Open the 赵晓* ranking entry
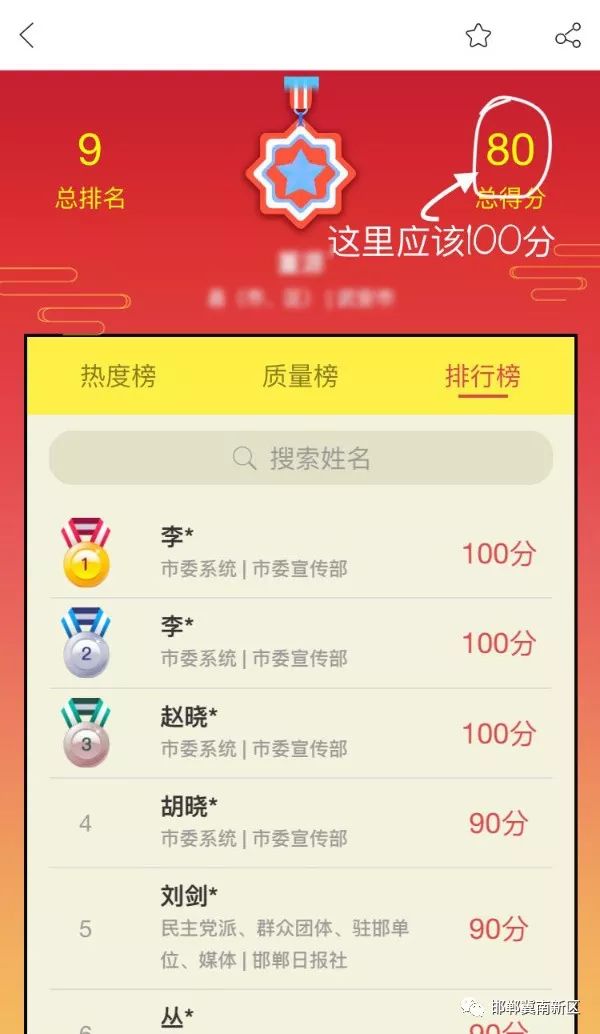Screen dimensions: 600x1034 click(x=301, y=733)
